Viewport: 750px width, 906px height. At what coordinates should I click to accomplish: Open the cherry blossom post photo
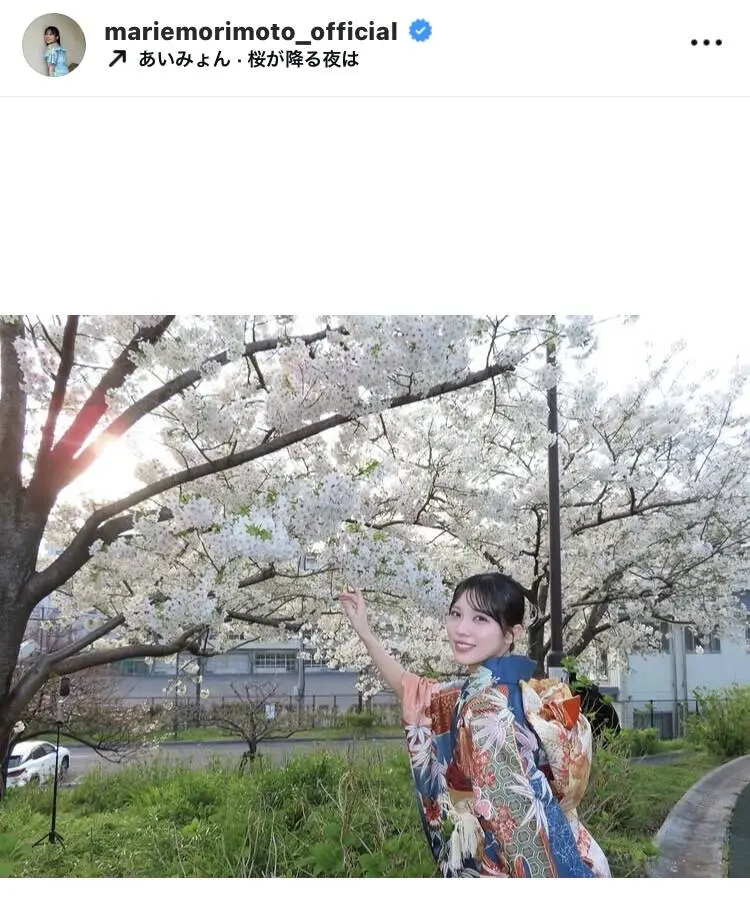tap(375, 596)
